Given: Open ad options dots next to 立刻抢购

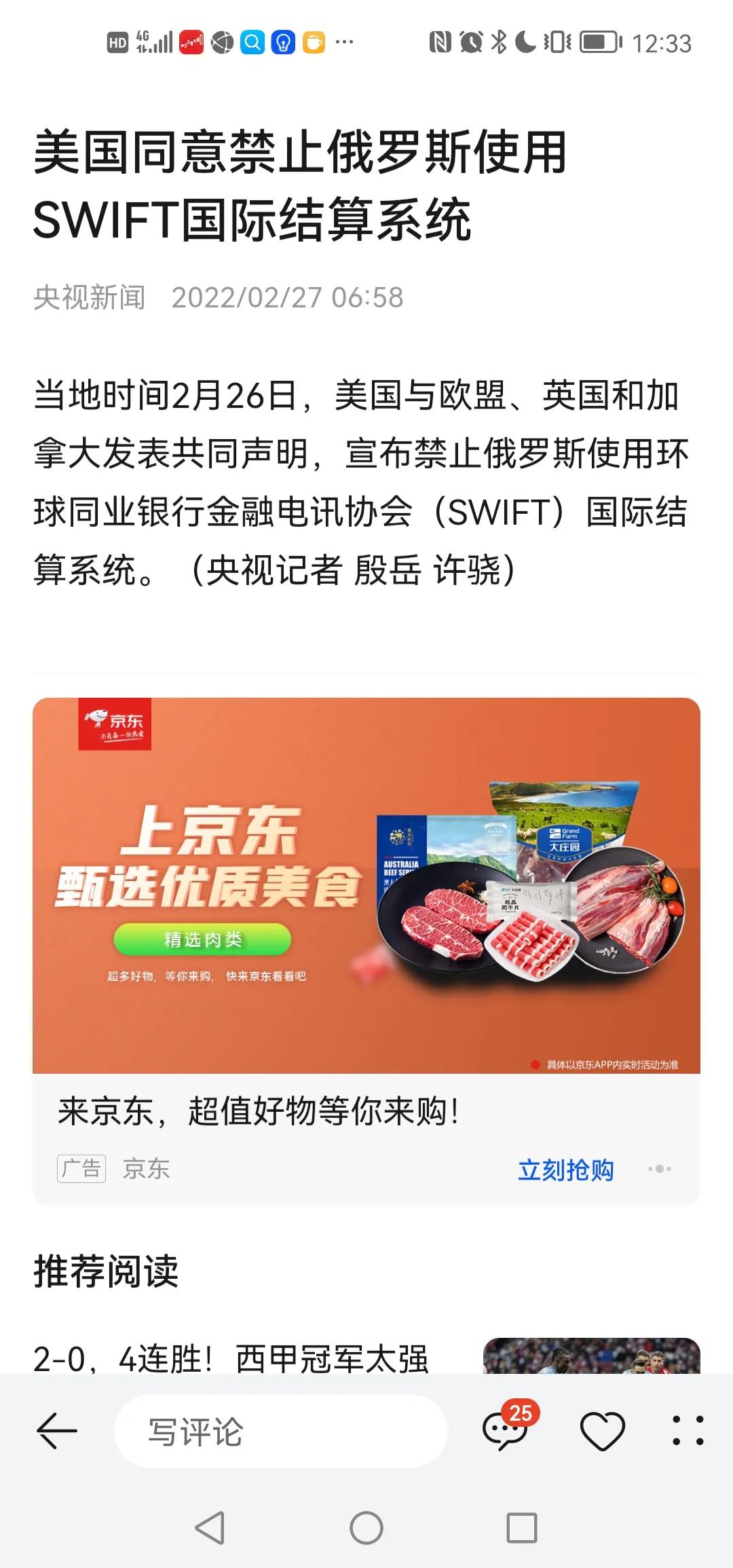Looking at the screenshot, I should [x=660, y=1169].
